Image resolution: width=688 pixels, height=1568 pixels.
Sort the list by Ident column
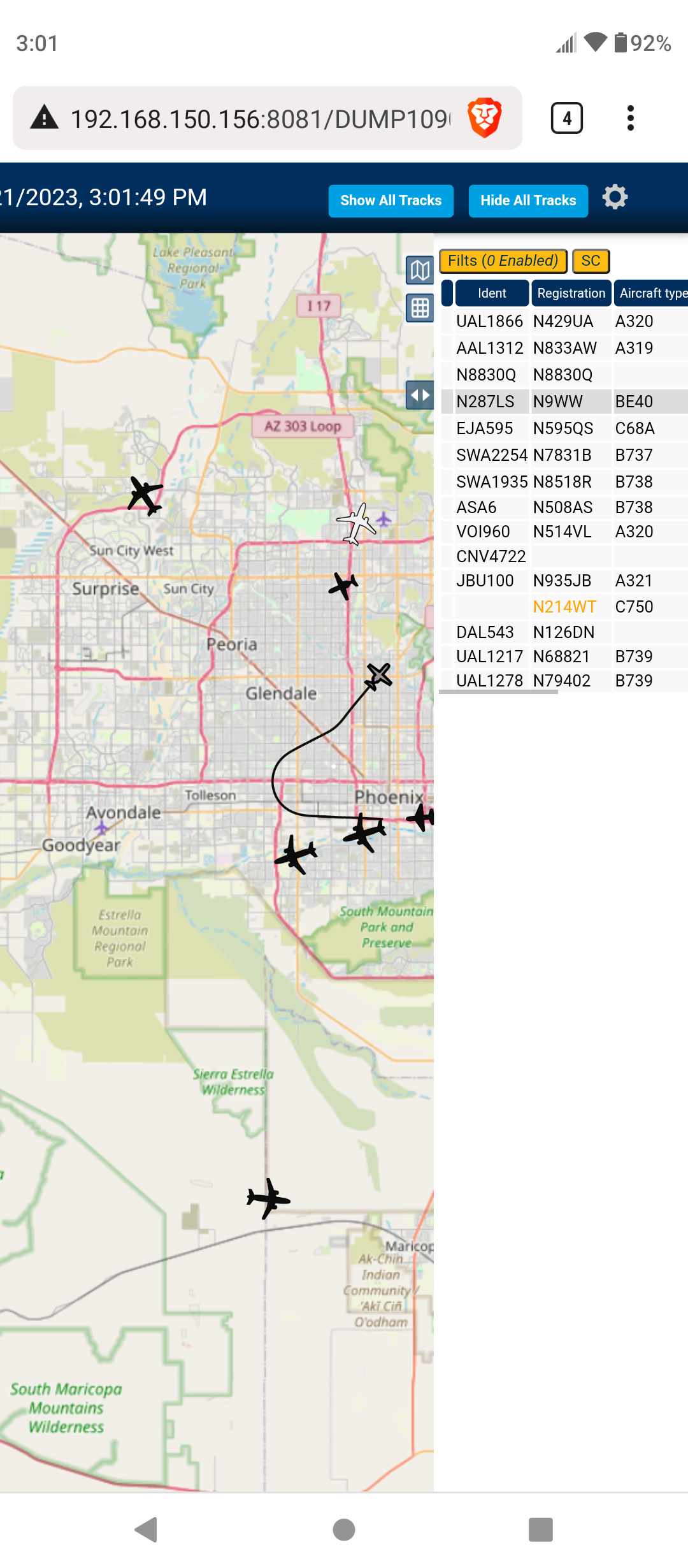coord(492,293)
